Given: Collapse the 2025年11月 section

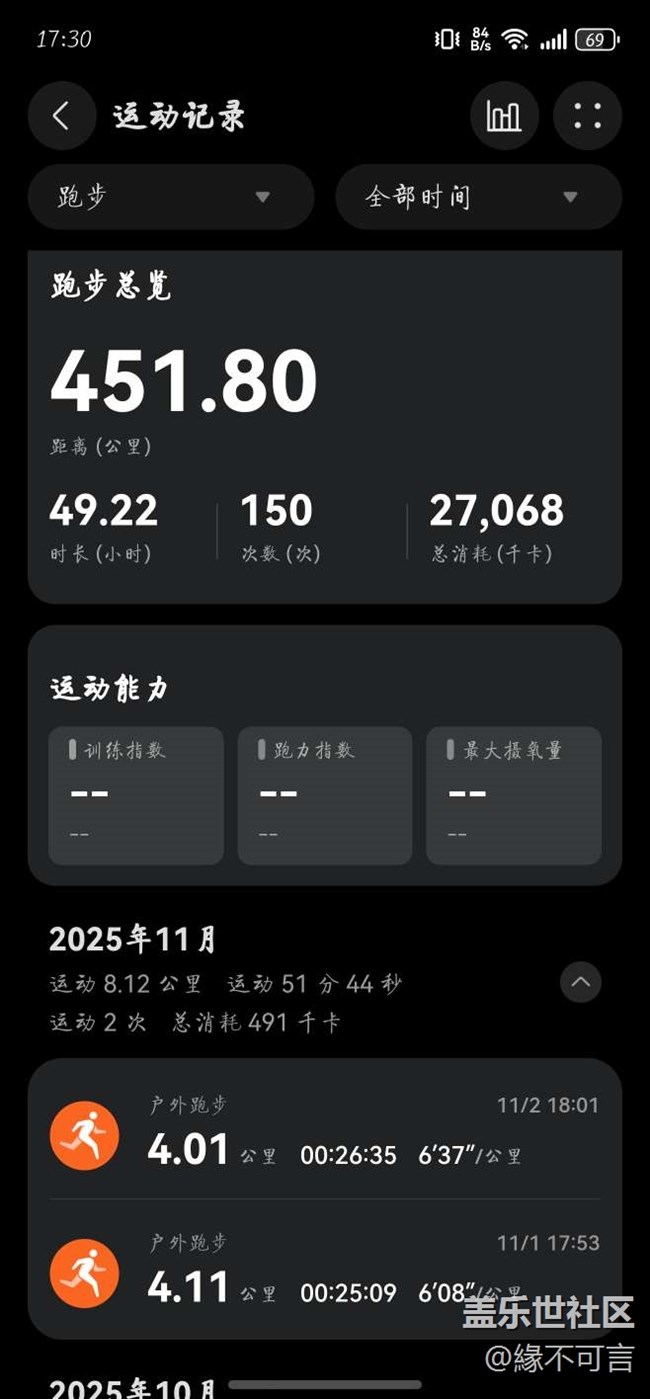Looking at the screenshot, I should point(580,982).
